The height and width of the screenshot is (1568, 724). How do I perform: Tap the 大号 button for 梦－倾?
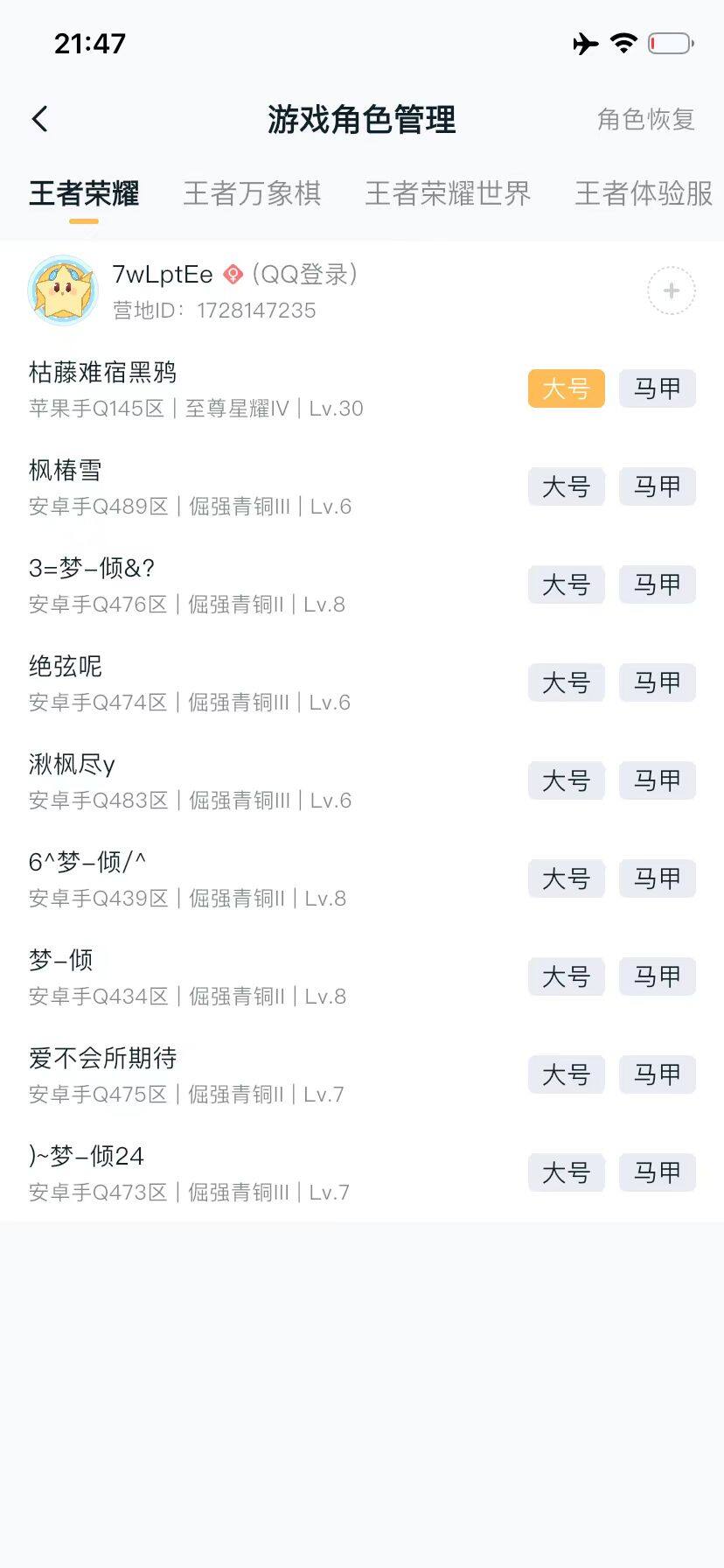pos(566,976)
